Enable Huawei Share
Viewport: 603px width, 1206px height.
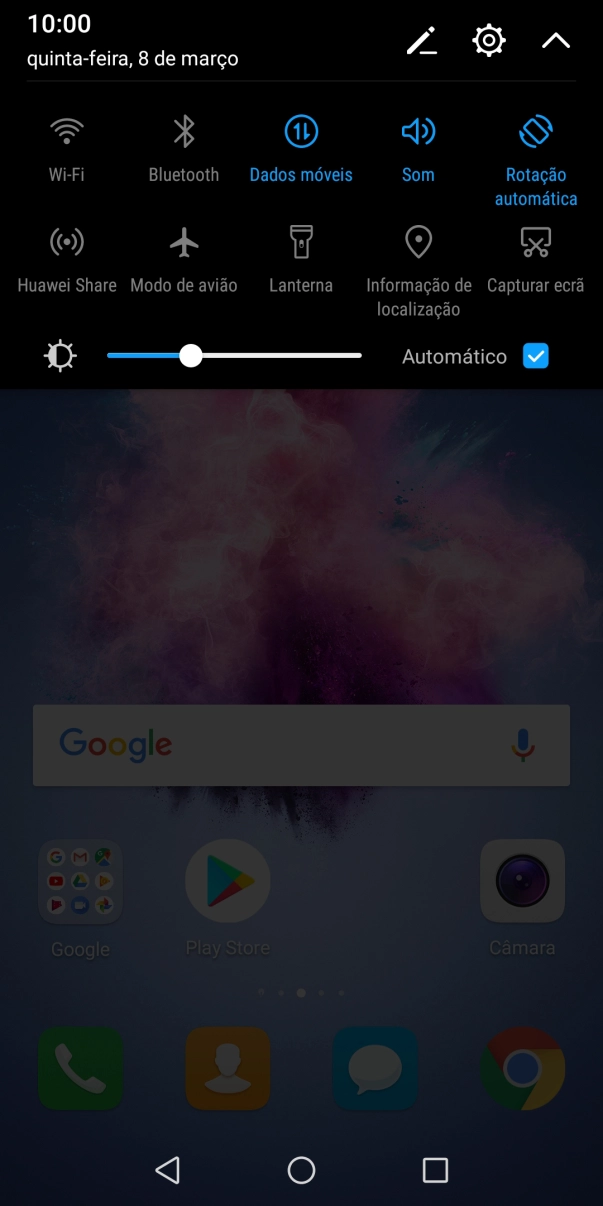click(67, 260)
